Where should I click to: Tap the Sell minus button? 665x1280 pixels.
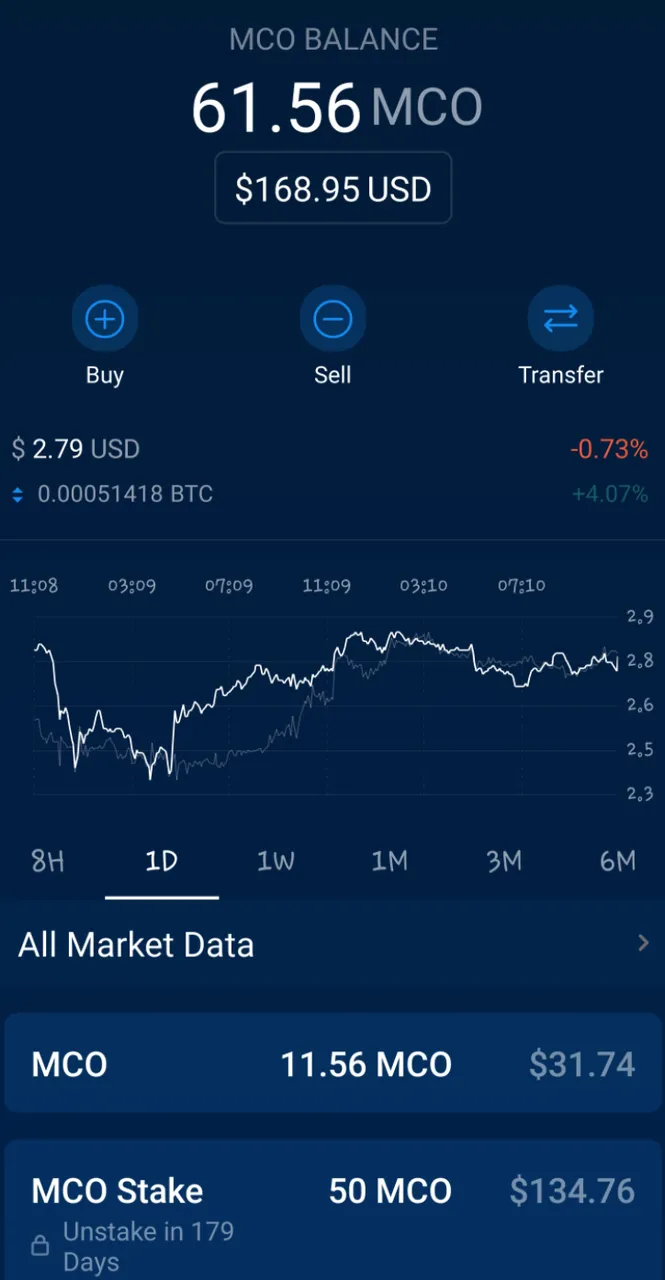pos(333,320)
